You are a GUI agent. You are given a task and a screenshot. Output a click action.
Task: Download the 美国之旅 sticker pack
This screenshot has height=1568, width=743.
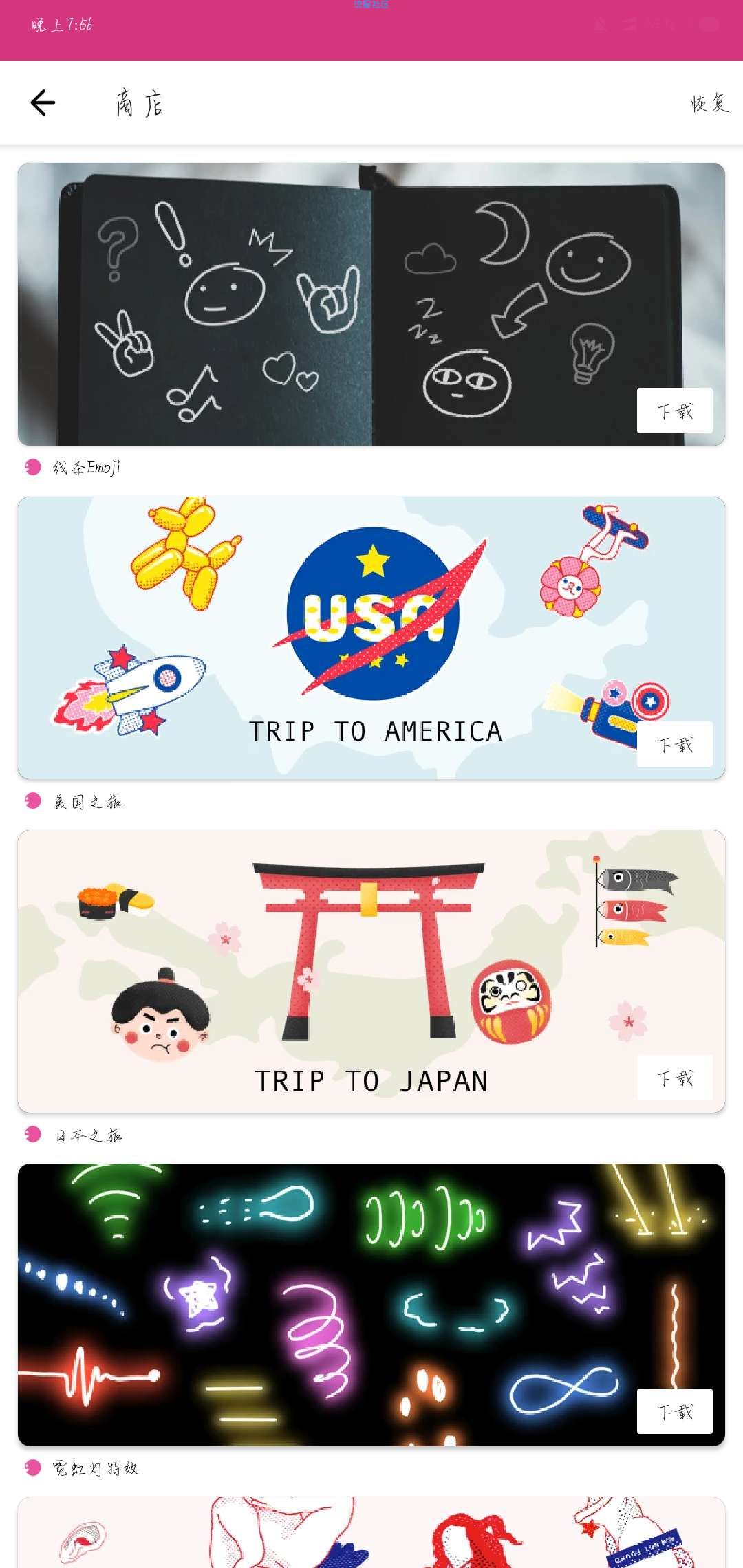(674, 744)
